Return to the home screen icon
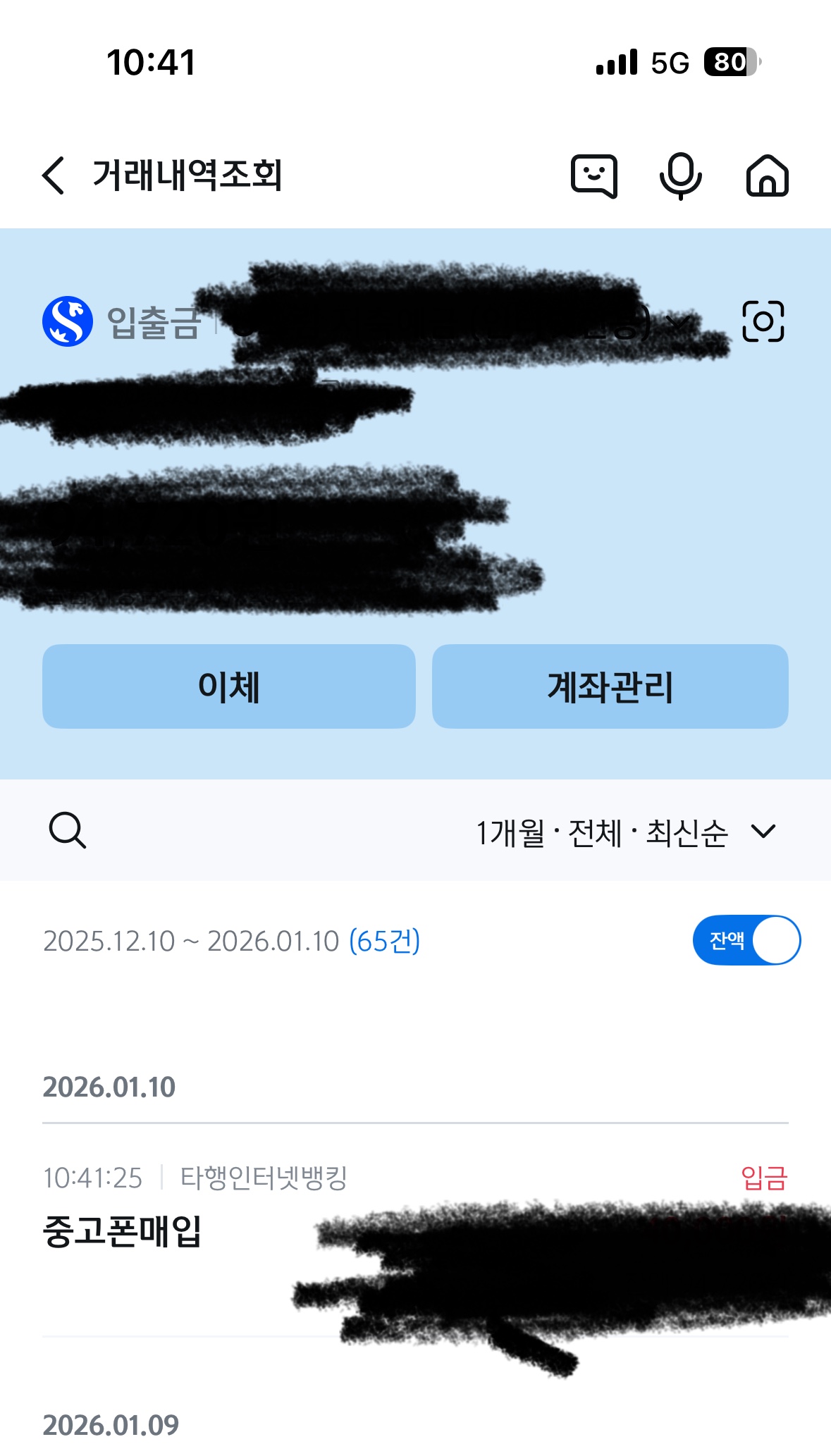 [767, 175]
